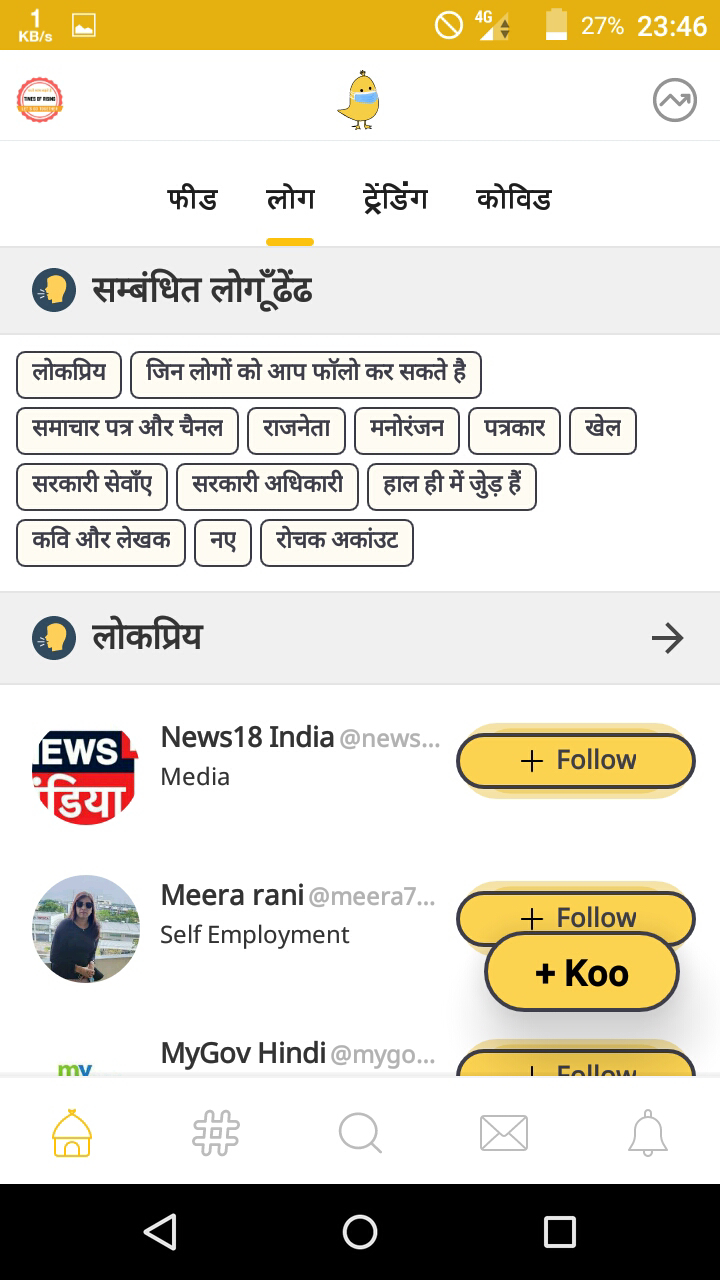Image resolution: width=720 pixels, height=1280 pixels.
Task: Open the notifications bell
Action: (x=647, y=1133)
